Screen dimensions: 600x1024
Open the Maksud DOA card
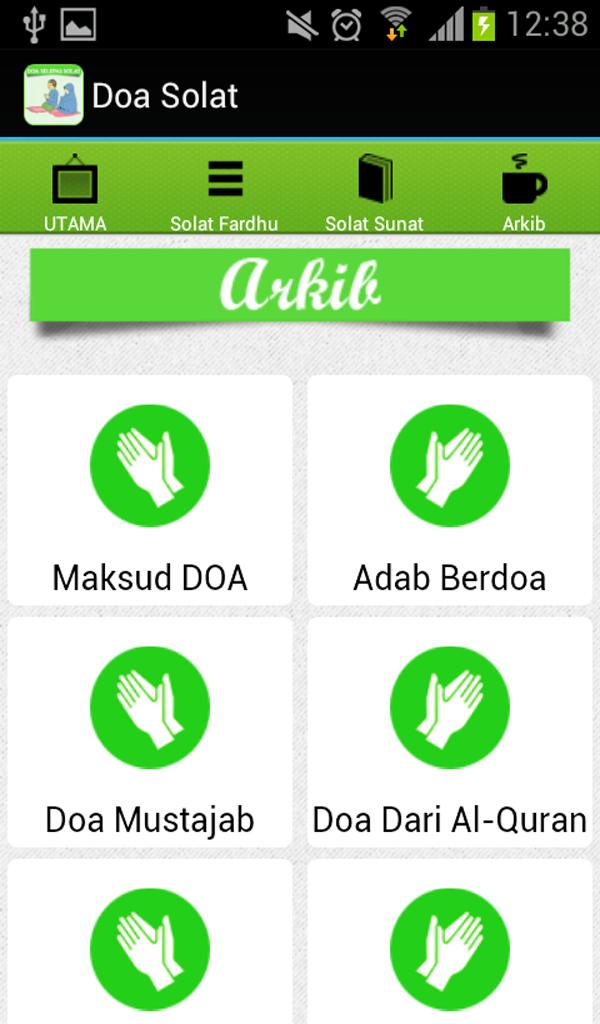(x=150, y=490)
